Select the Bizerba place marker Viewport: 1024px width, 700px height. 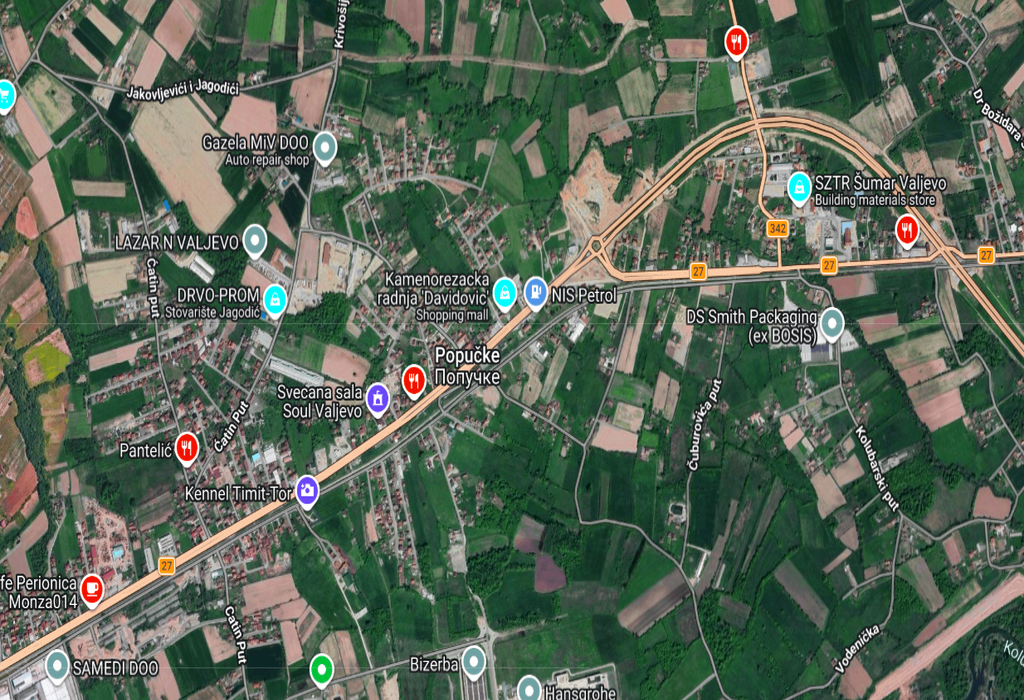[473, 660]
